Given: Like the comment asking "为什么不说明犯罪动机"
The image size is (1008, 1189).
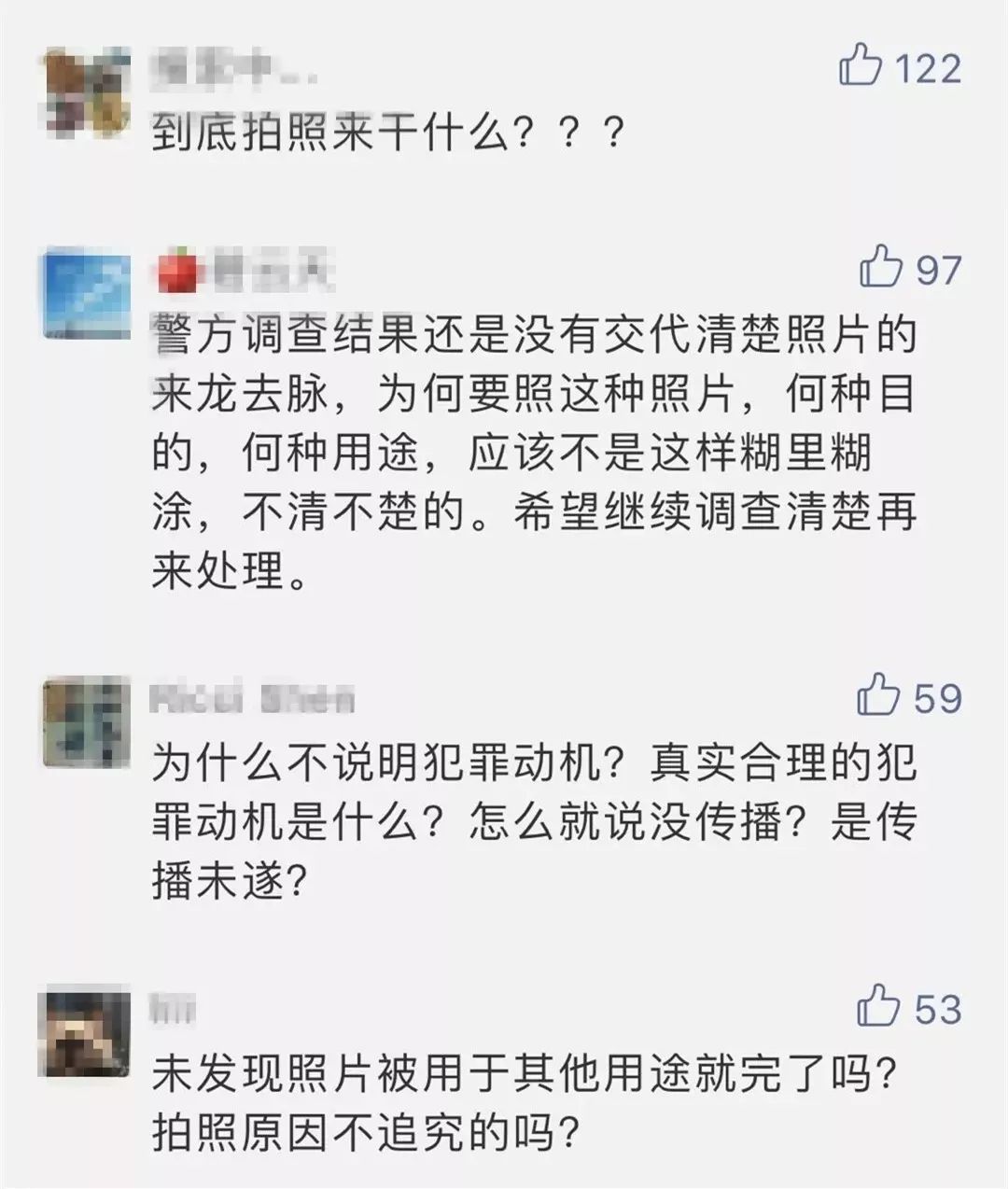Looking at the screenshot, I should (x=878, y=696).
